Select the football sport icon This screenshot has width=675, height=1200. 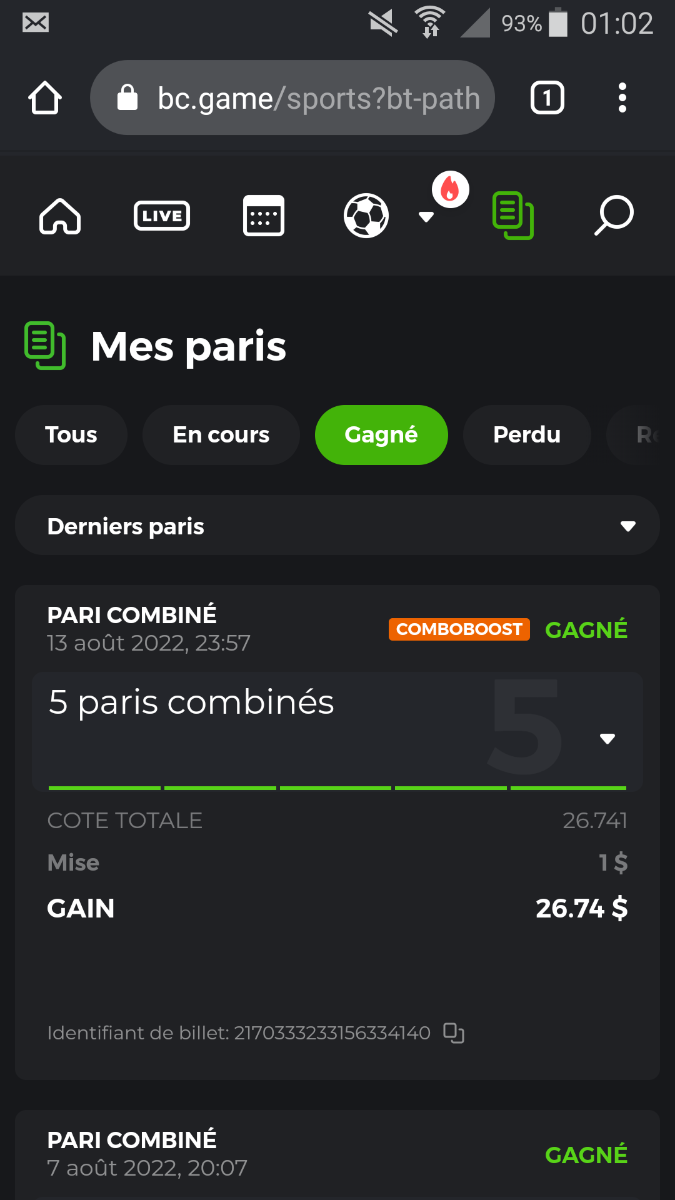(366, 215)
